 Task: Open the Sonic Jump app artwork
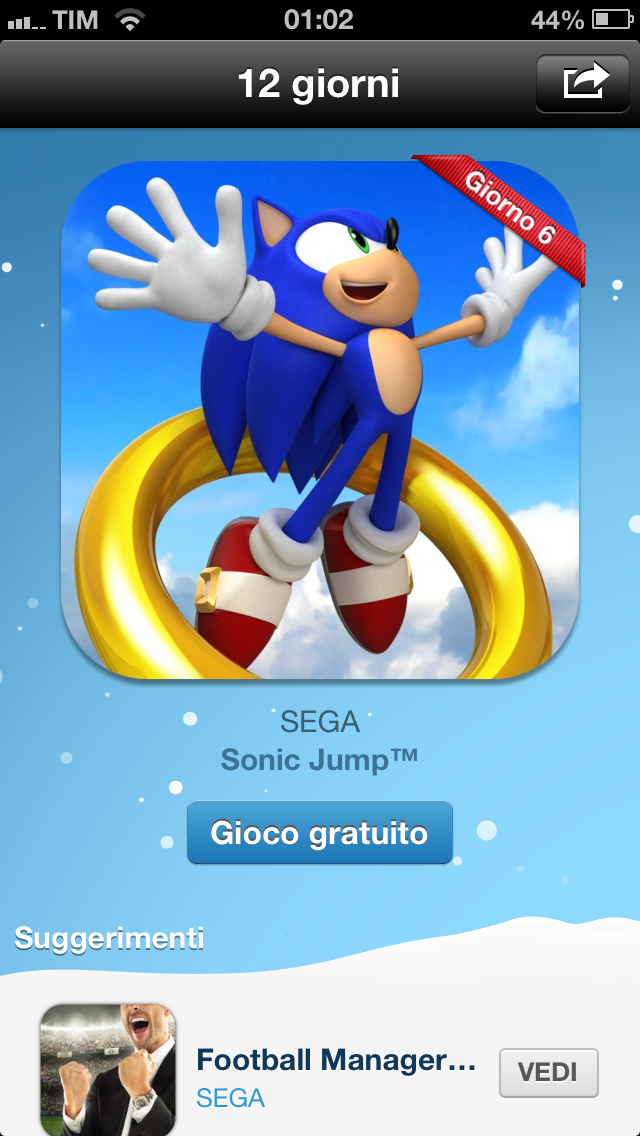320,420
